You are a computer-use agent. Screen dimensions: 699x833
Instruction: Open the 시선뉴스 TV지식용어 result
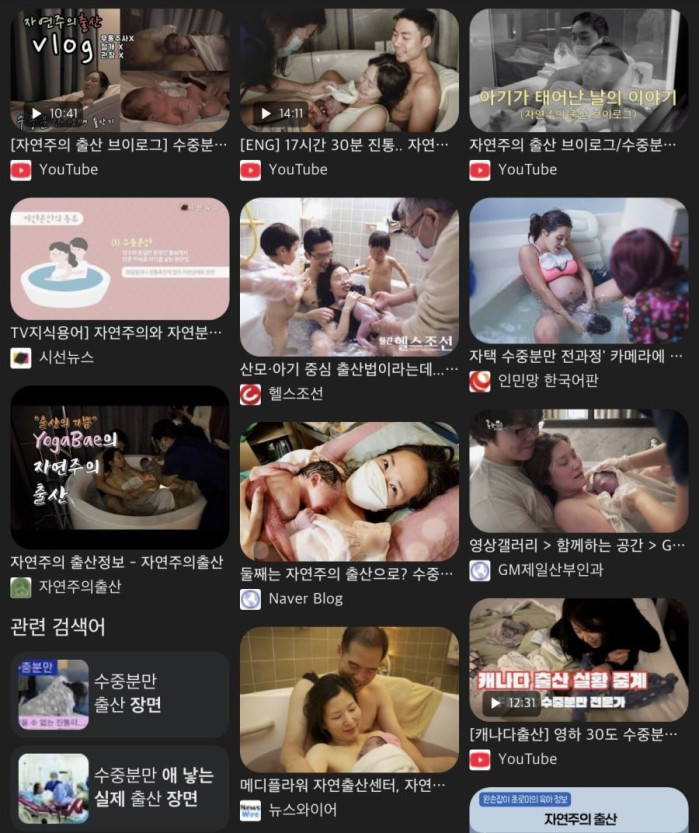(x=119, y=259)
